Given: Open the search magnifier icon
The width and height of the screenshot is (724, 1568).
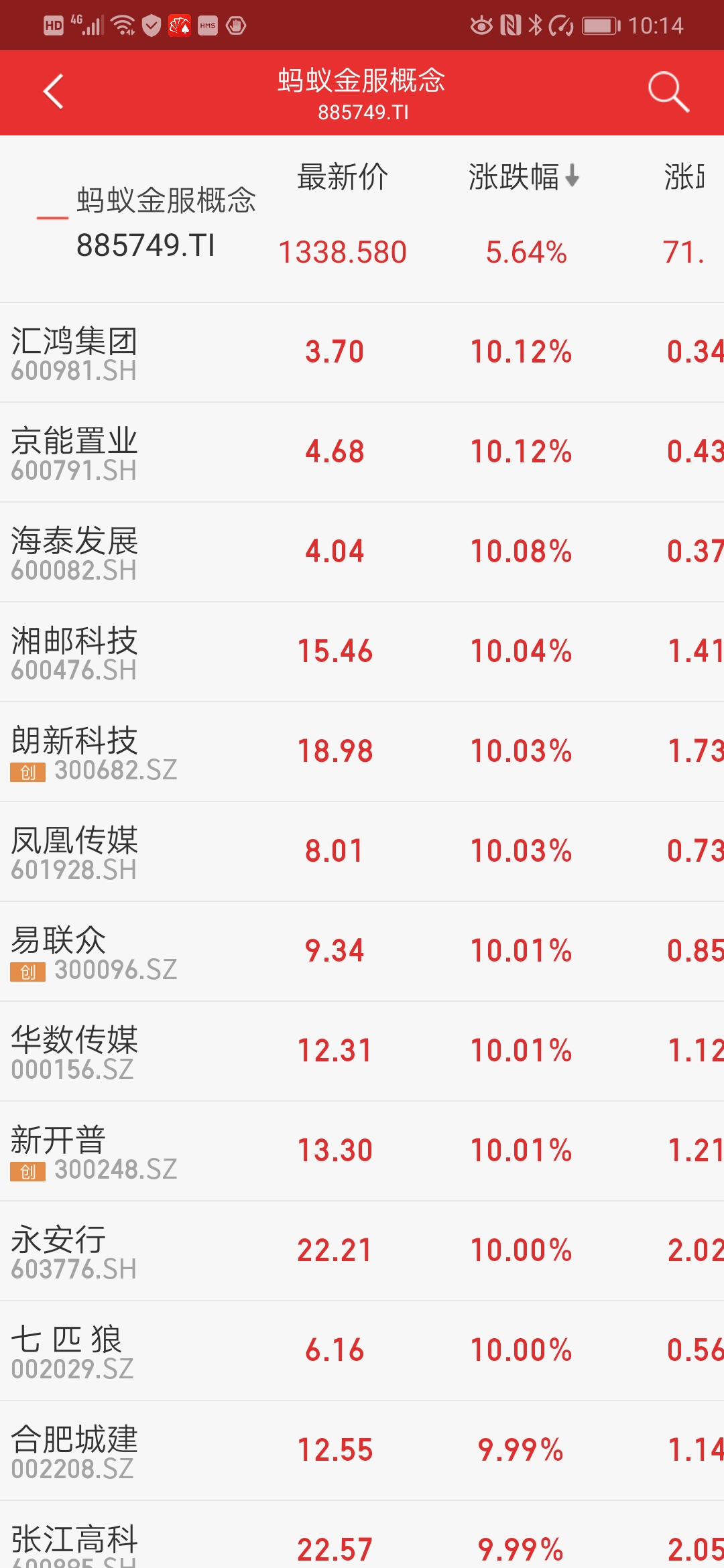Looking at the screenshot, I should (x=668, y=92).
